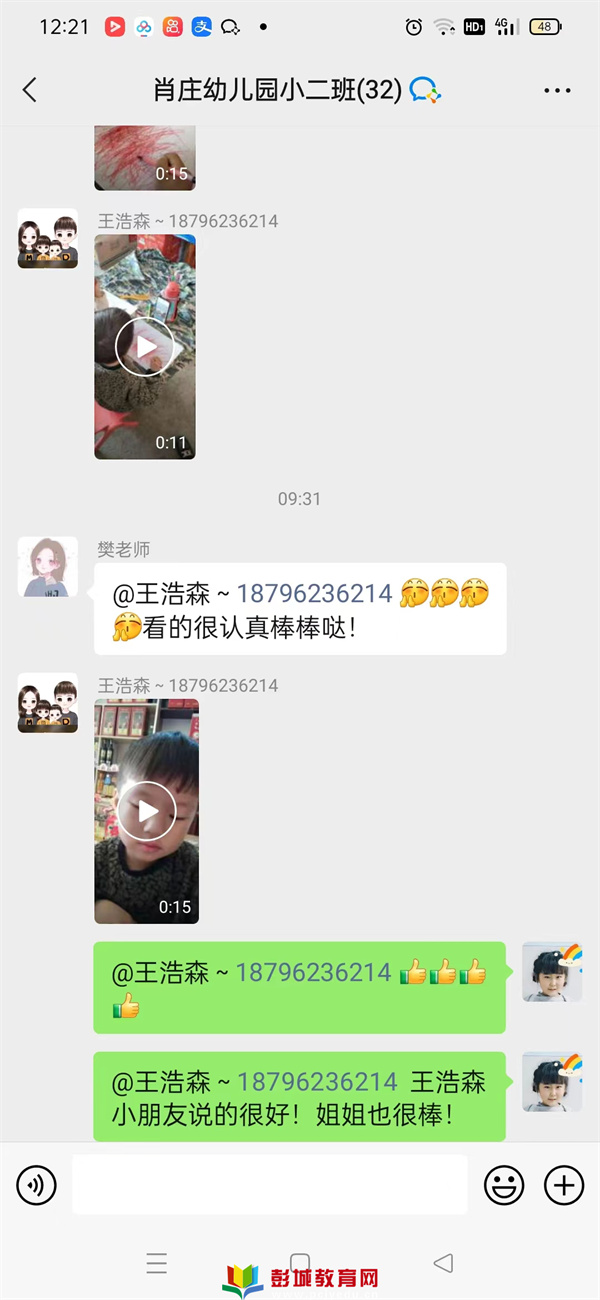
Task: Open the plus attachments menu
Action: tap(564, 1186)
